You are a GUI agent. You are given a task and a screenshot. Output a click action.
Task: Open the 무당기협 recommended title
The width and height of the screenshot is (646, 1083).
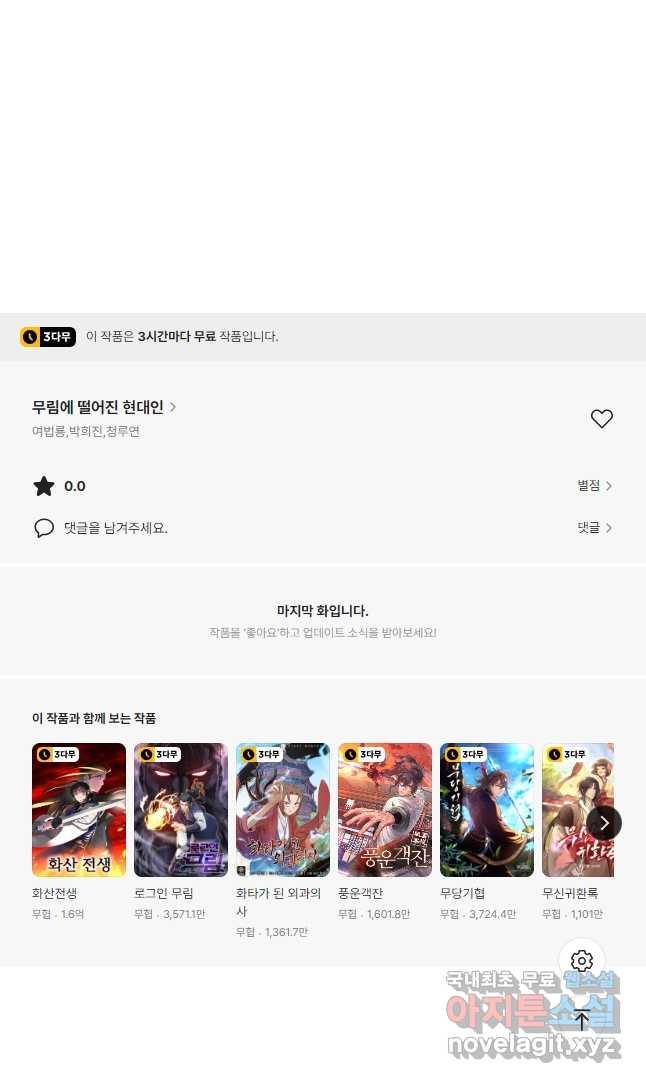pyautogui.click(x=487, y=810)
